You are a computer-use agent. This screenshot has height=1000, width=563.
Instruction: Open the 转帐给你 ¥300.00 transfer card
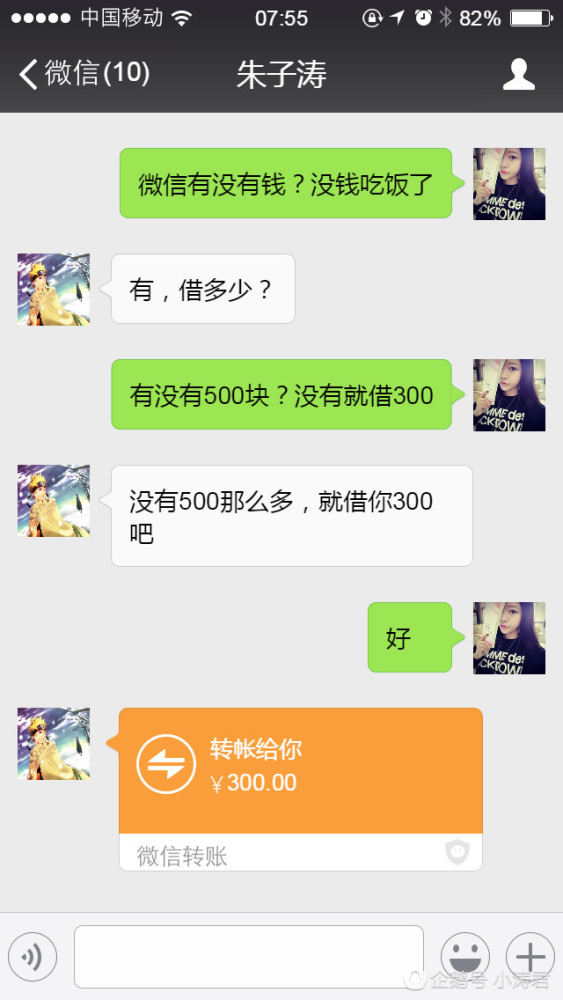[x=300, y=789]
